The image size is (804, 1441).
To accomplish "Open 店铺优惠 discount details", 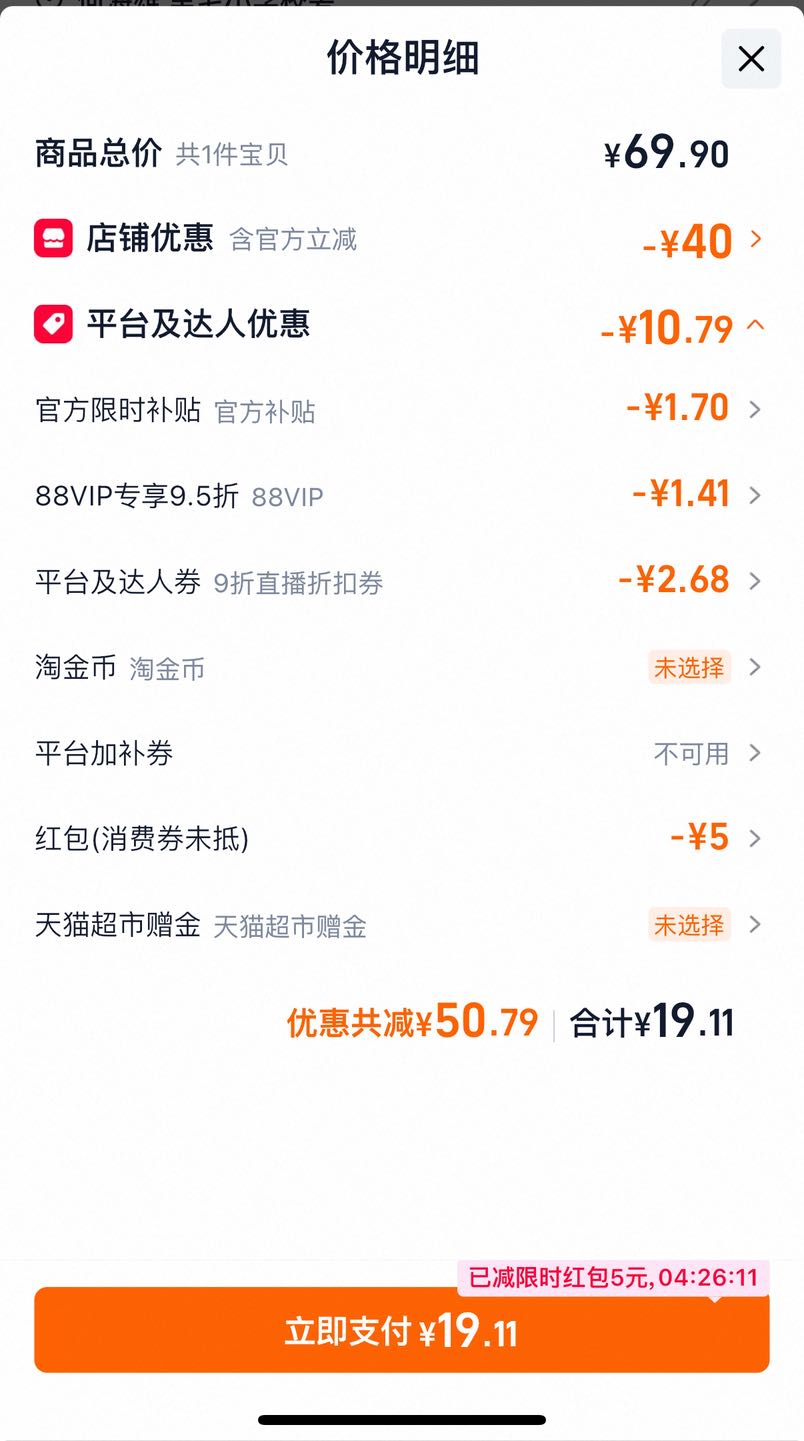I will pos(401,240).
